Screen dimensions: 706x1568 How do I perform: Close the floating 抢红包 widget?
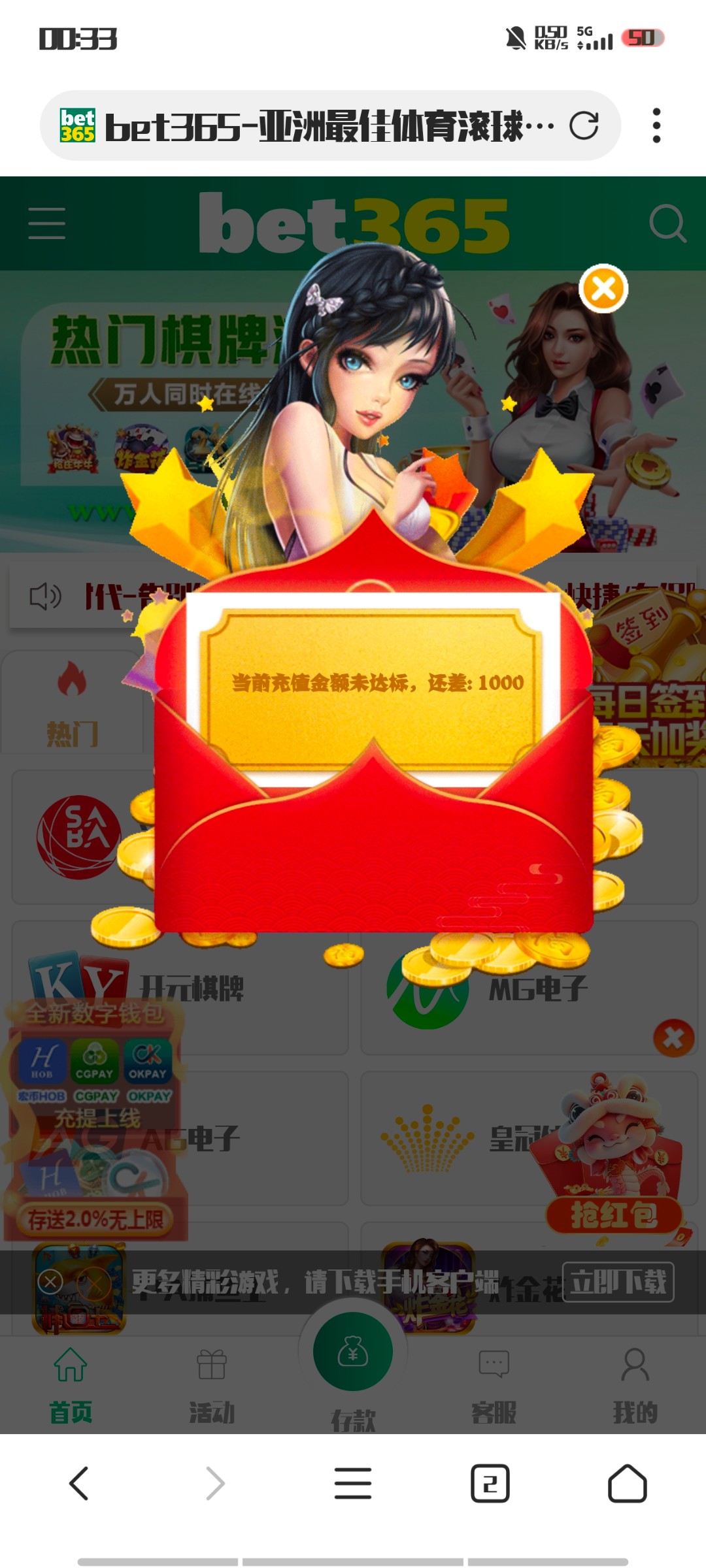coord(673,1037)
